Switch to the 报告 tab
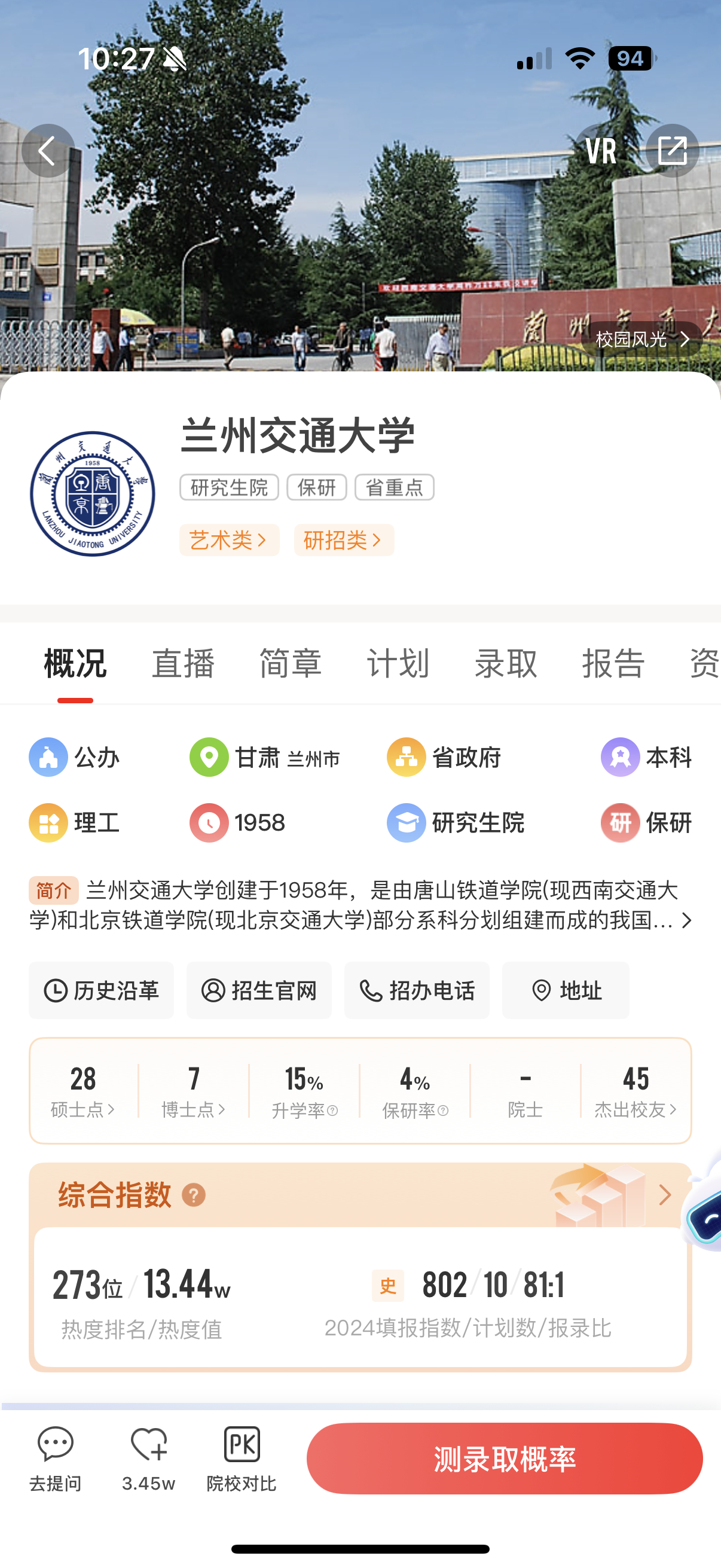721x1568 pixels. (x=613, y=663)
